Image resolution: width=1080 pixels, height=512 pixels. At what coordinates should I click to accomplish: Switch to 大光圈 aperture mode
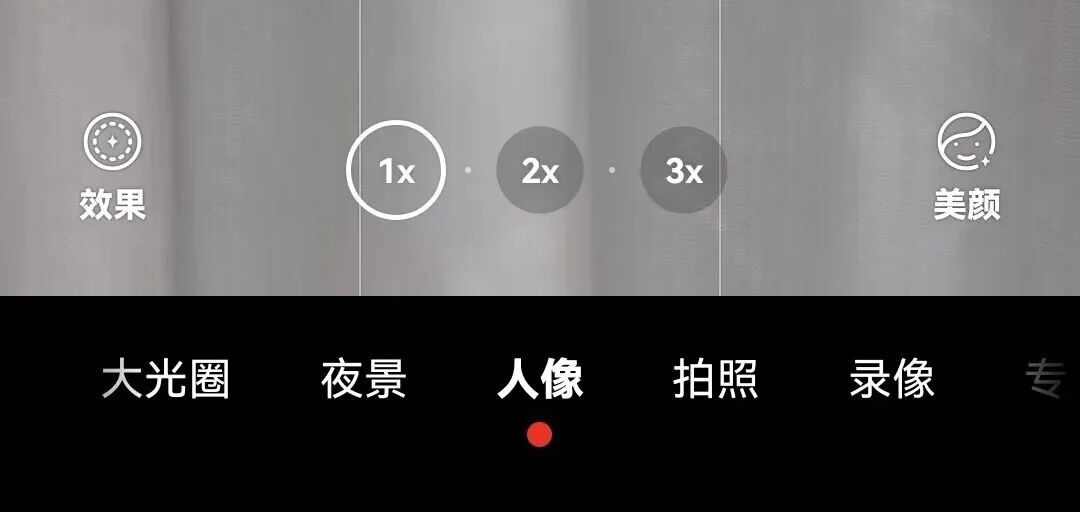(x=166, y=381)
